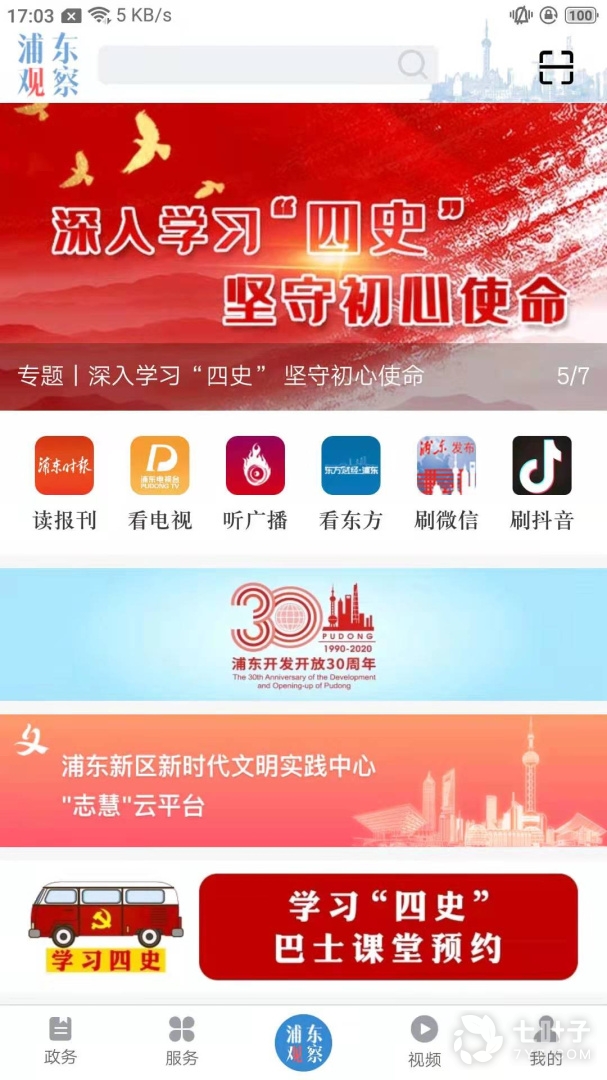
Task: Open 学习"四史"巴士课堂预约 banner
Action: coord(303,927)
